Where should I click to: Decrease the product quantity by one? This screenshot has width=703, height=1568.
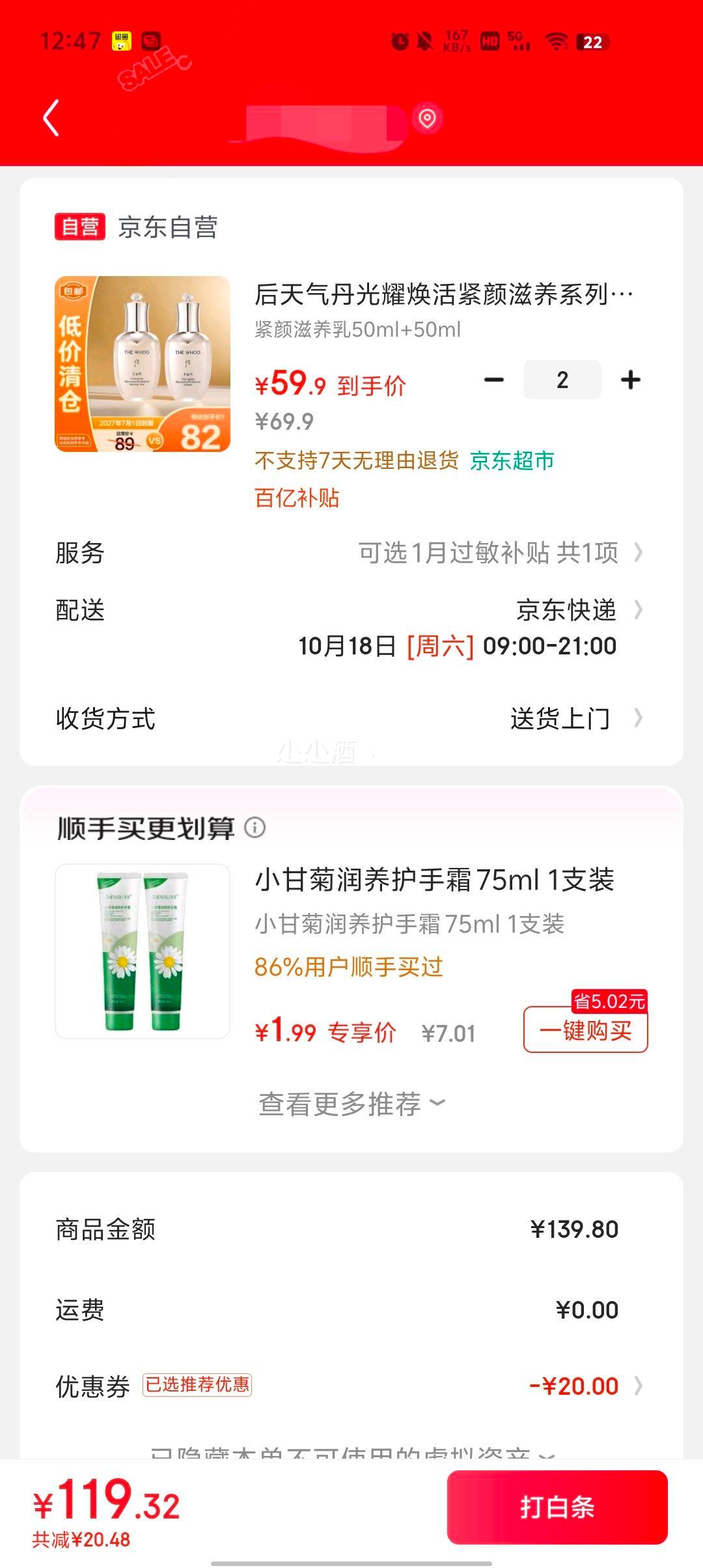tap(494, 380)
